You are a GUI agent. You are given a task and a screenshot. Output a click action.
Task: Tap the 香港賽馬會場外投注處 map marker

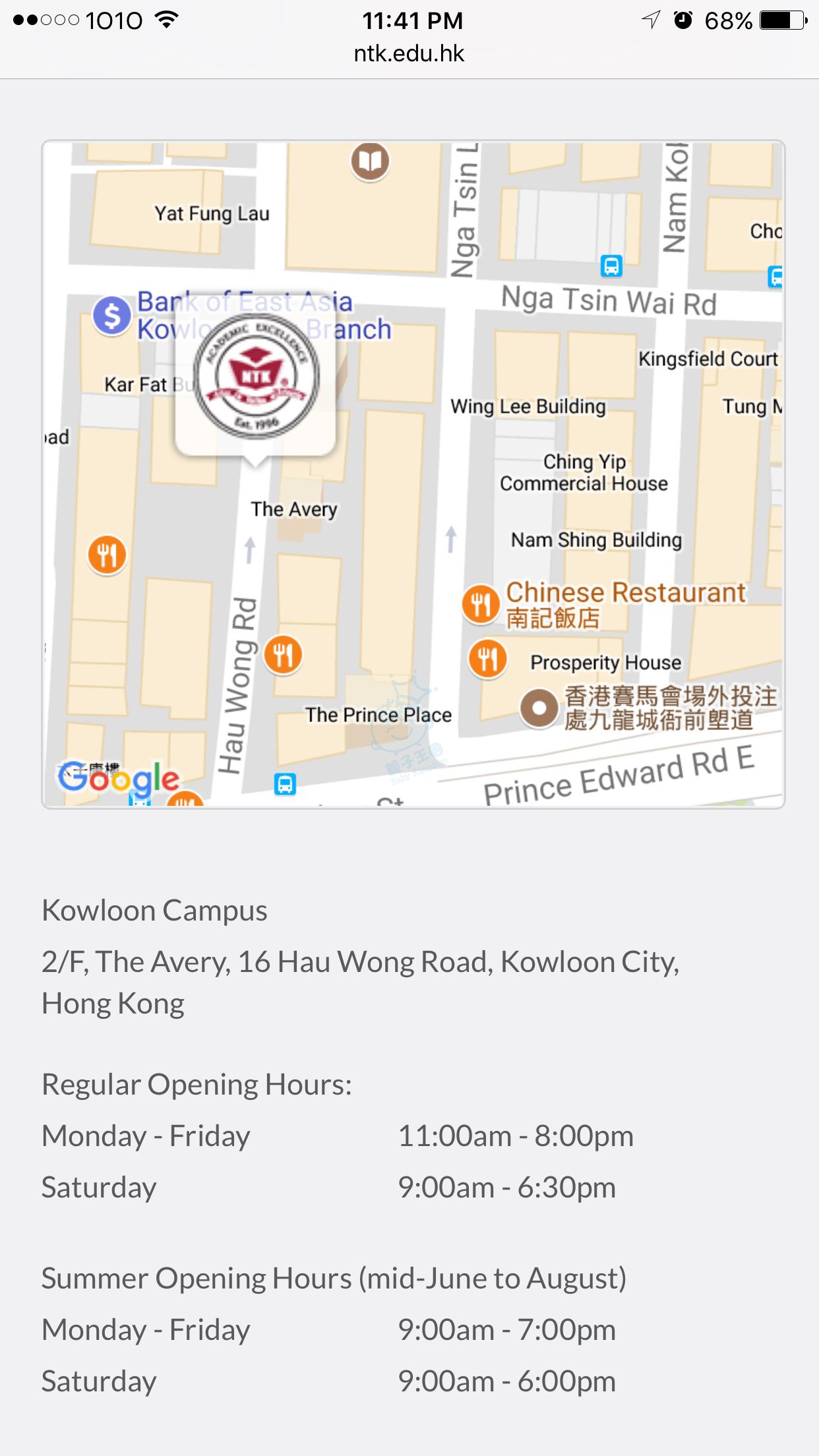coord(539,708)
